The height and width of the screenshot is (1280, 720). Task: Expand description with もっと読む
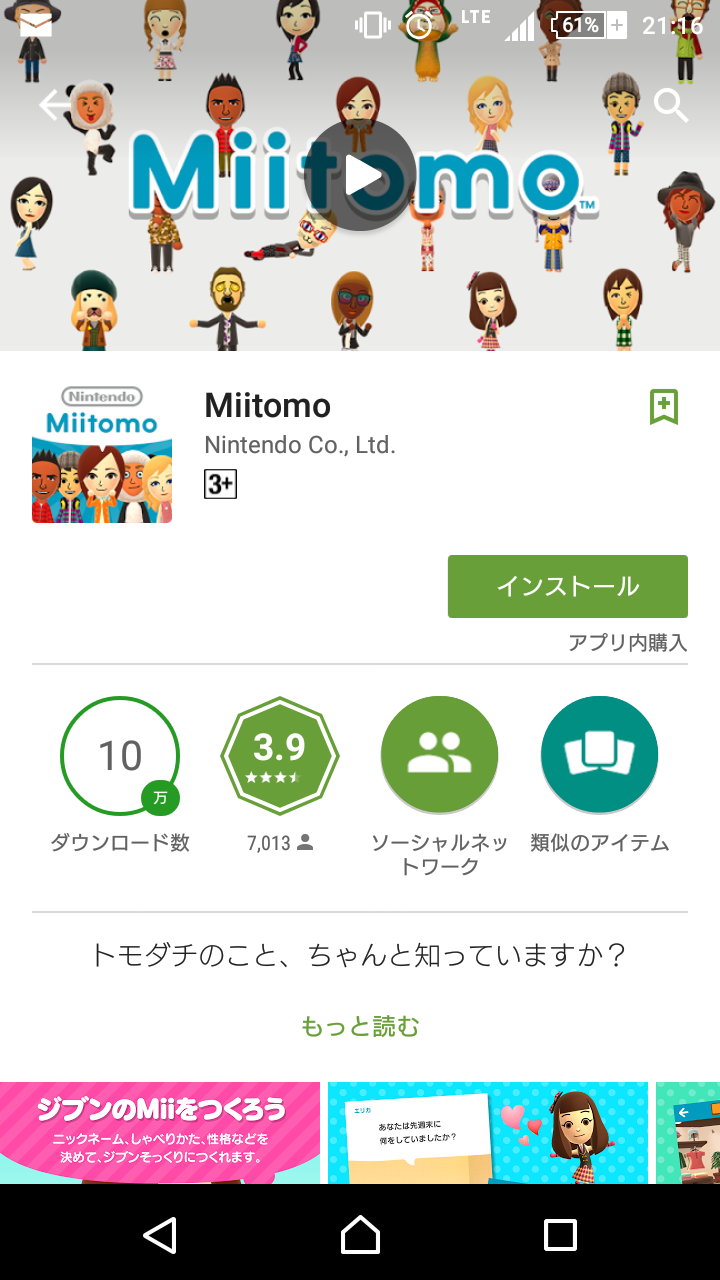click(x=360, y=1026)
